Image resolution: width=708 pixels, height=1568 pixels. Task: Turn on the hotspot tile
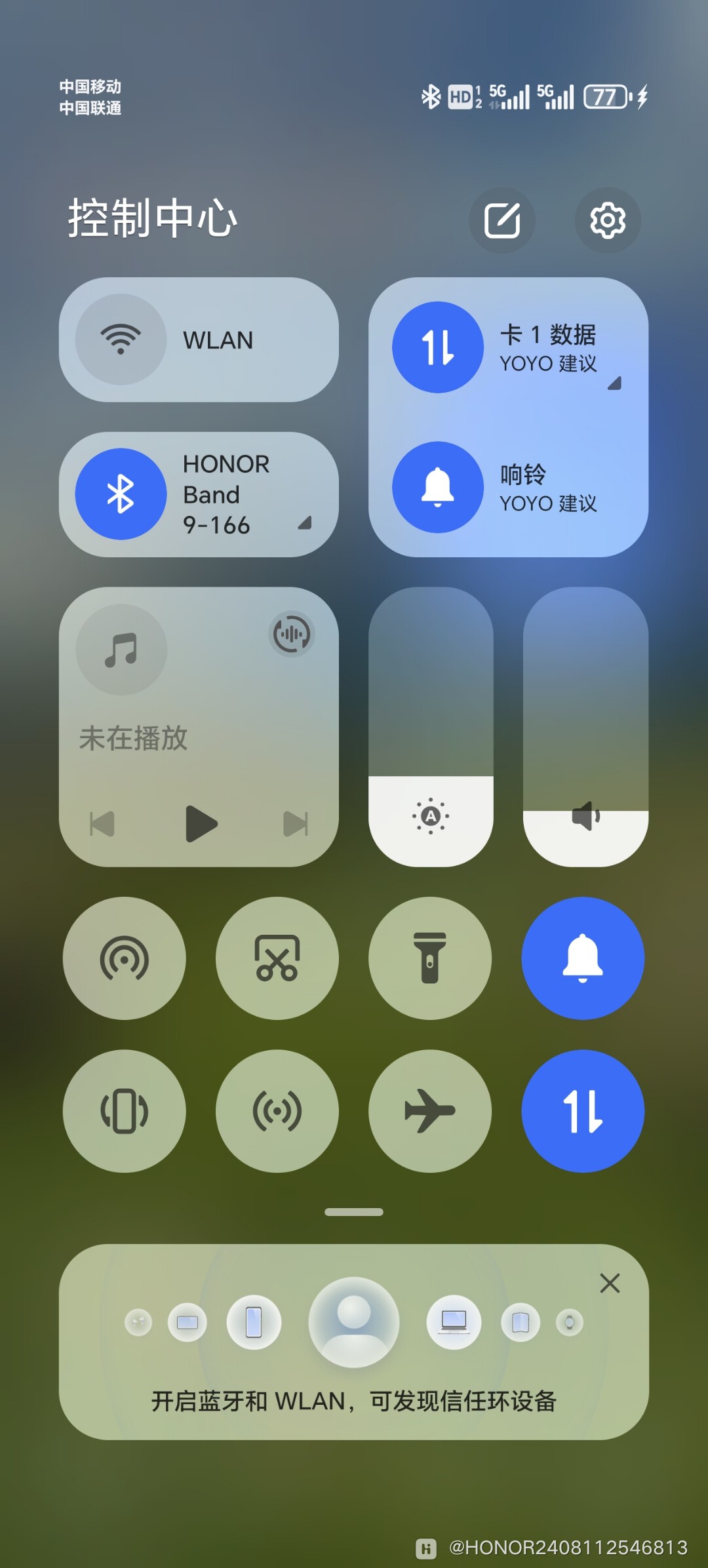(x=124, y=958)
